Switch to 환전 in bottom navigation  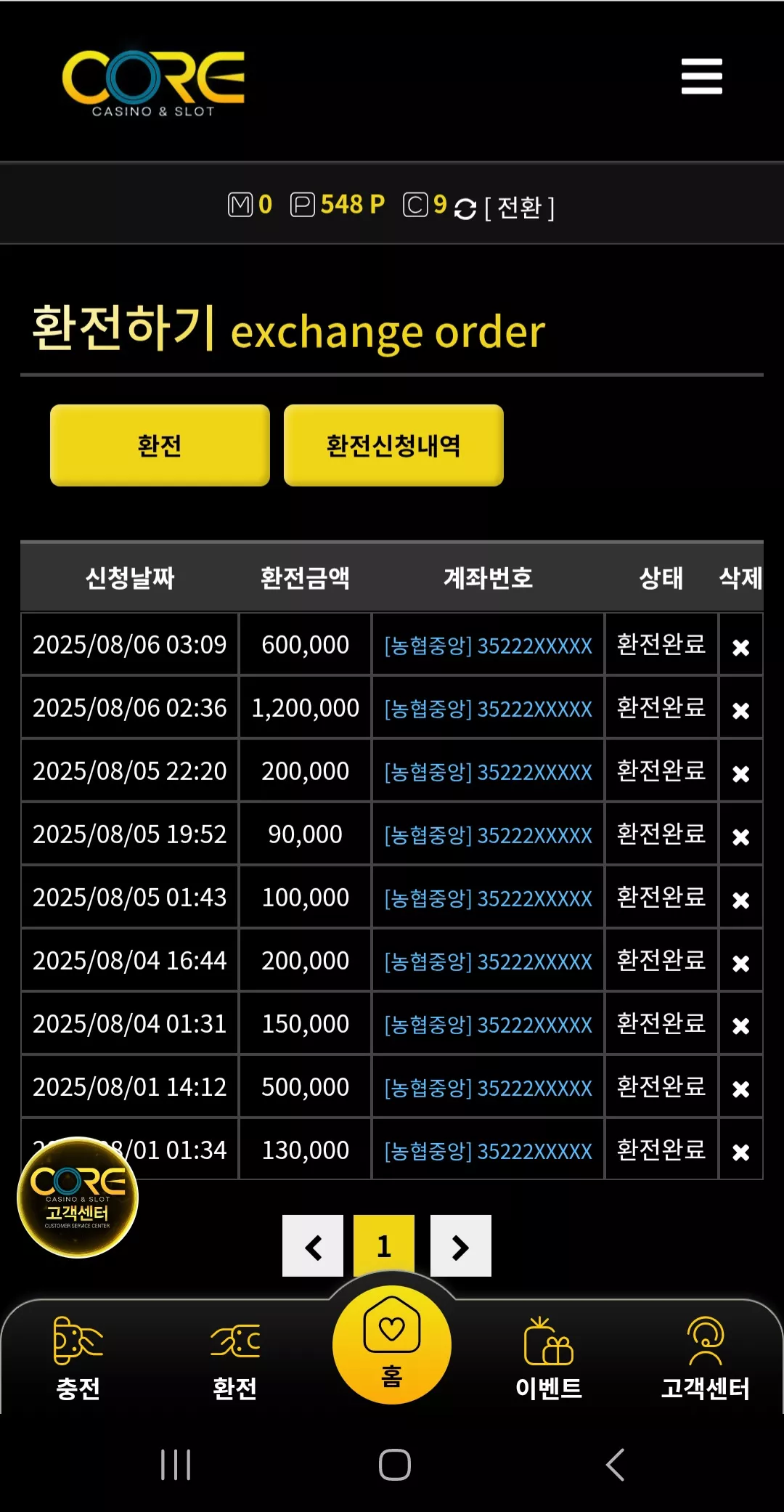[x=234, y=1358]
